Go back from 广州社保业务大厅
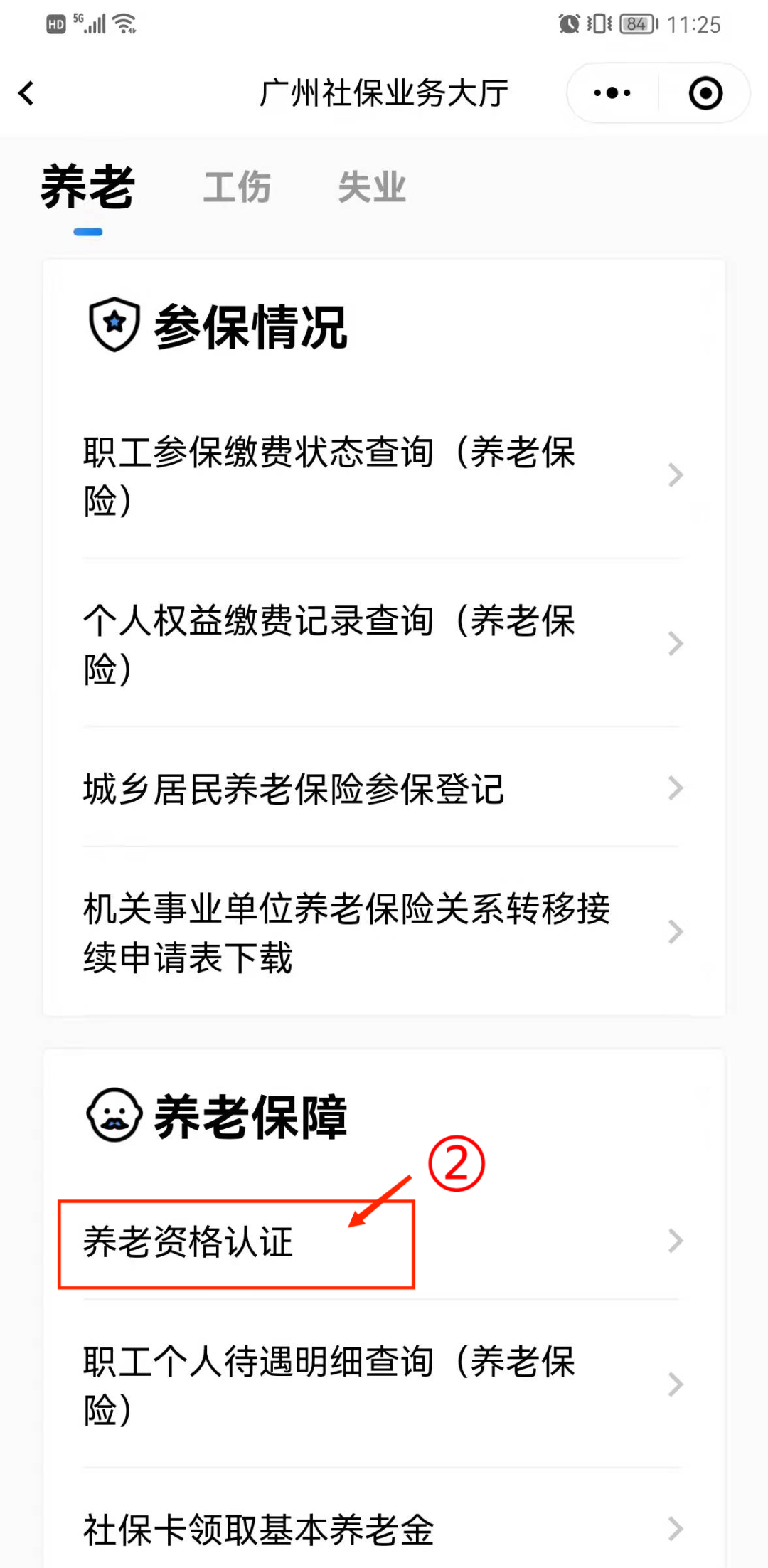Screen dimensions: 768x1568 tap(27, 93)
